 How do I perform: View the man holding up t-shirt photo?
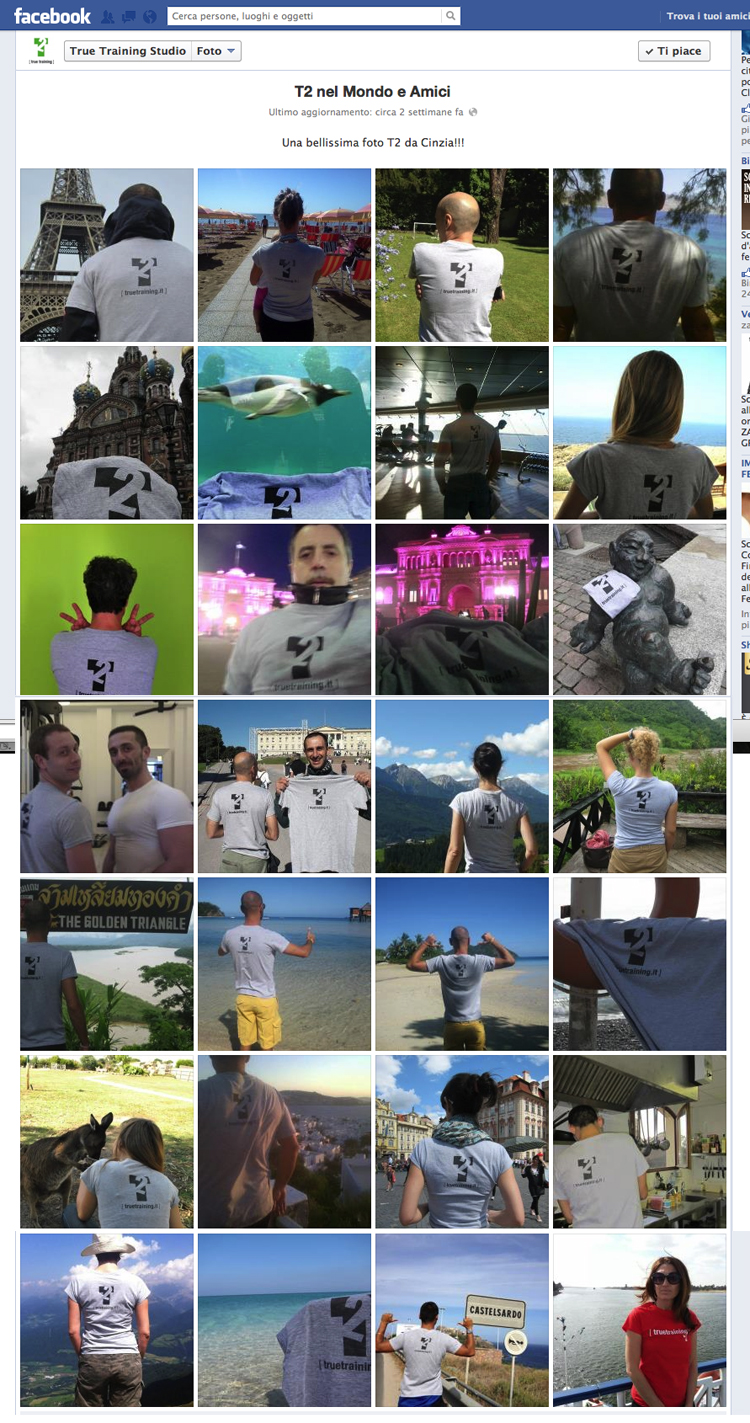pos(284,787)
